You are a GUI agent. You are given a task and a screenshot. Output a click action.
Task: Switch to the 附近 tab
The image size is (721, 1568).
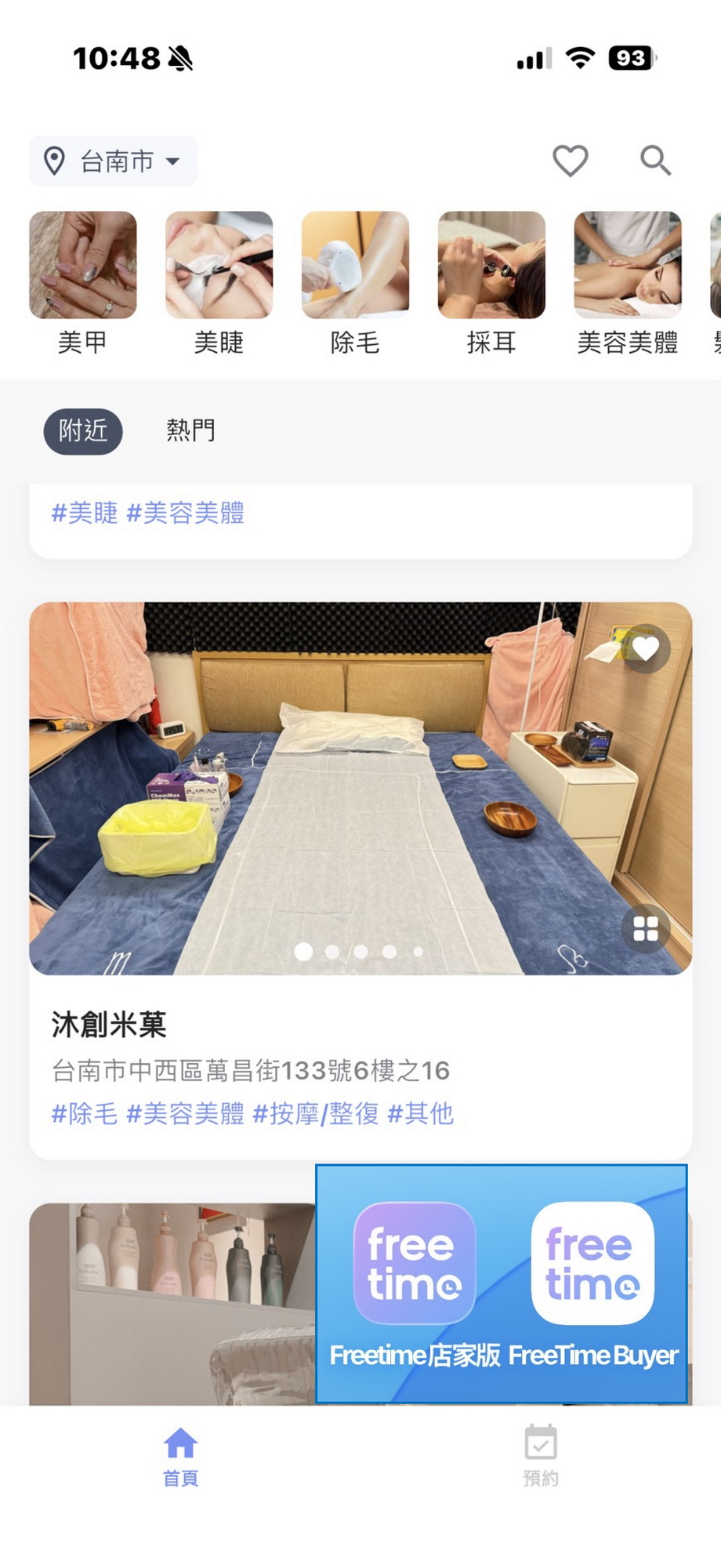click(83, 430)
